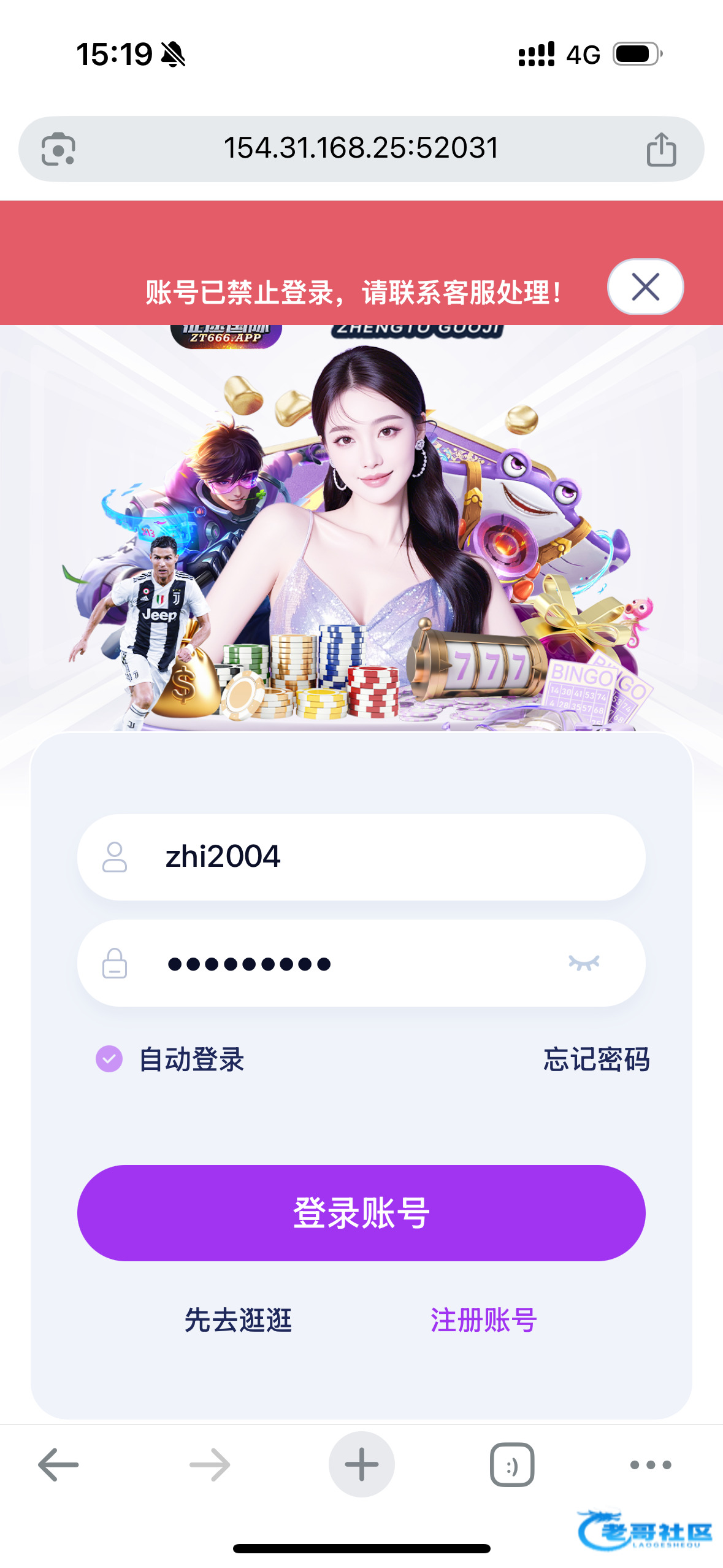
Task: Uncheck the 自动登录 auto-login checkbox
Action: (x=109, y=1058)
